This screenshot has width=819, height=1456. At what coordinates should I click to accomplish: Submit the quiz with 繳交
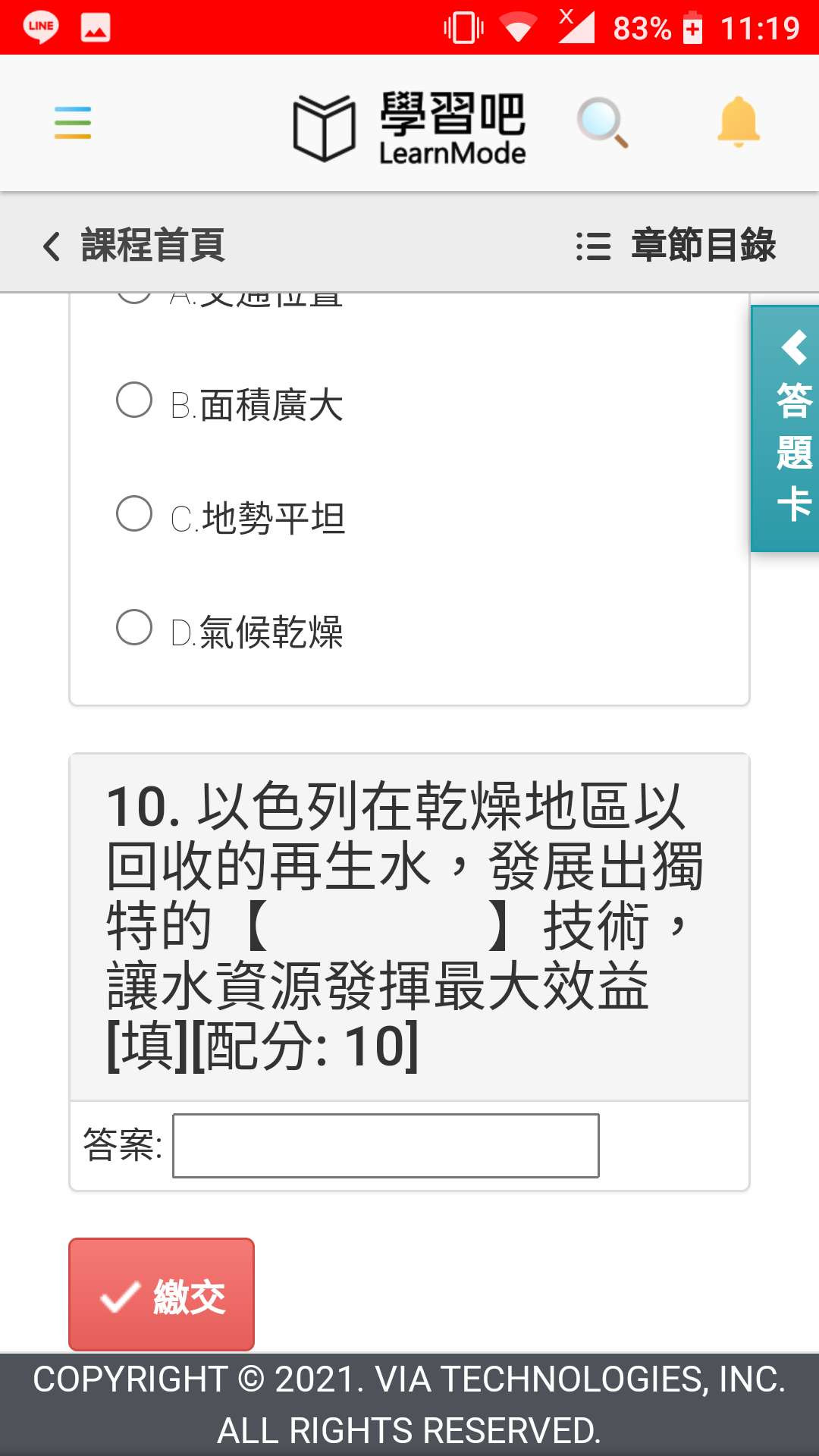(162, 1294)
